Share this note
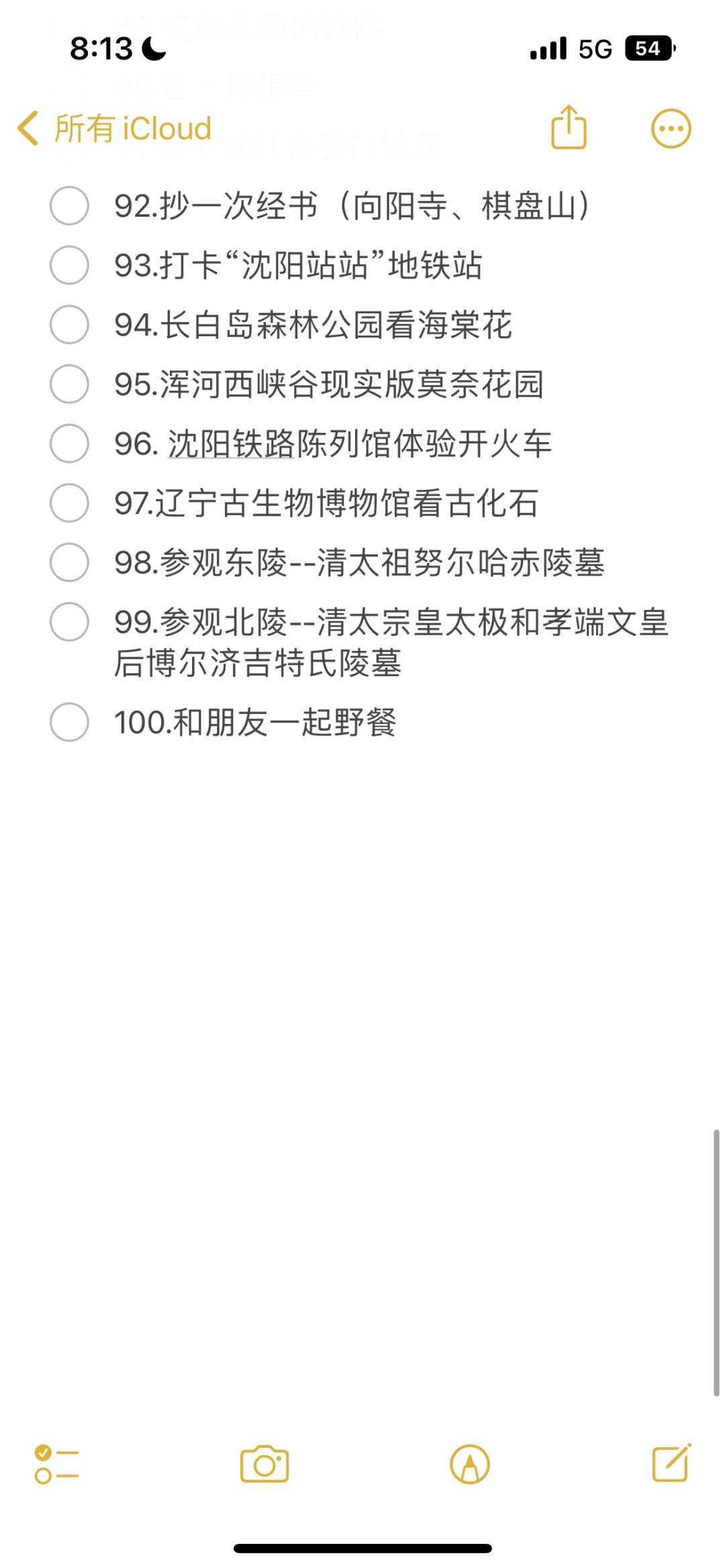The width and height of the screenshot is (725, 1568). pyautogui.click(x=569, y=127)
